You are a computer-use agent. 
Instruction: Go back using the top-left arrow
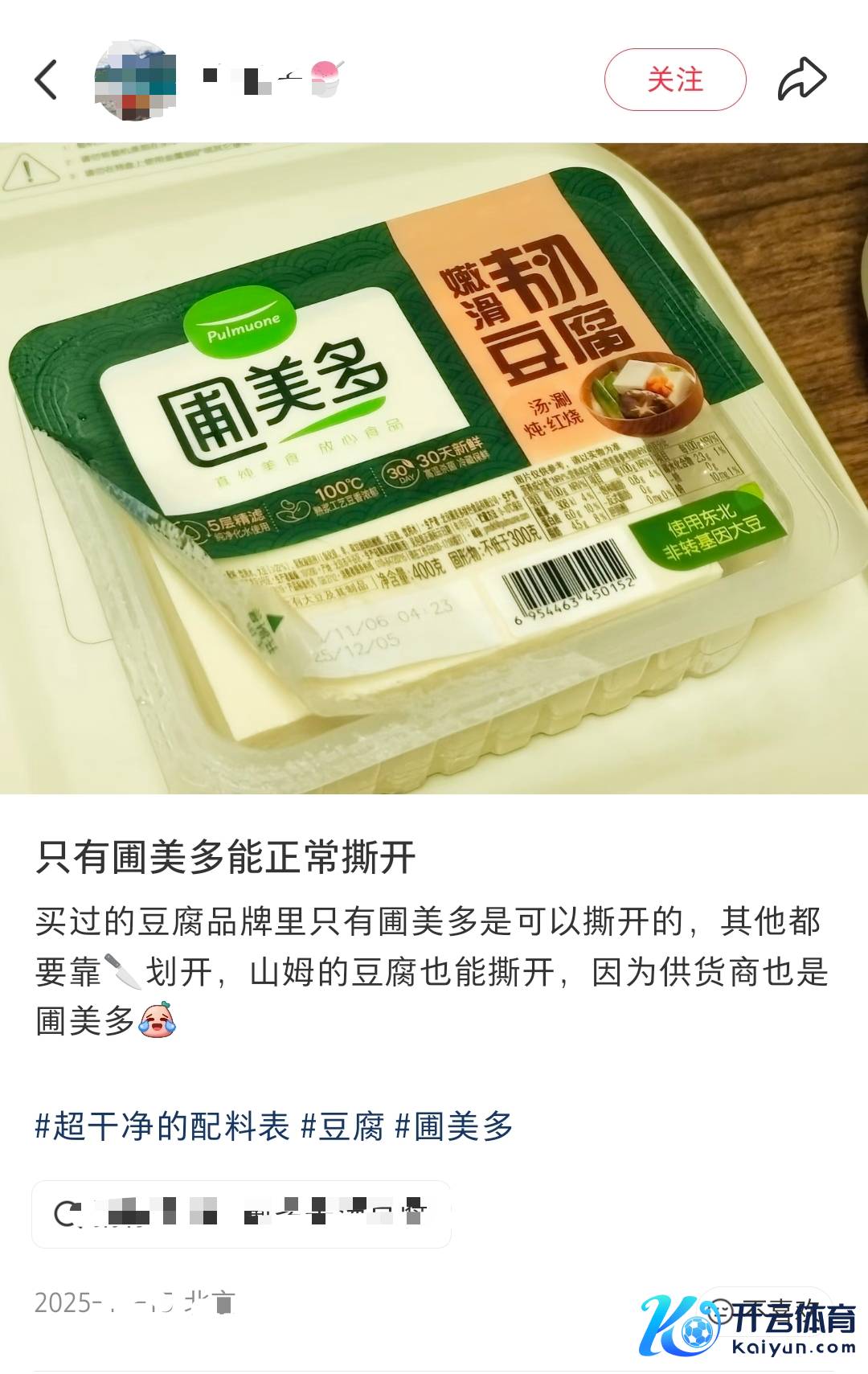(47, 80)
